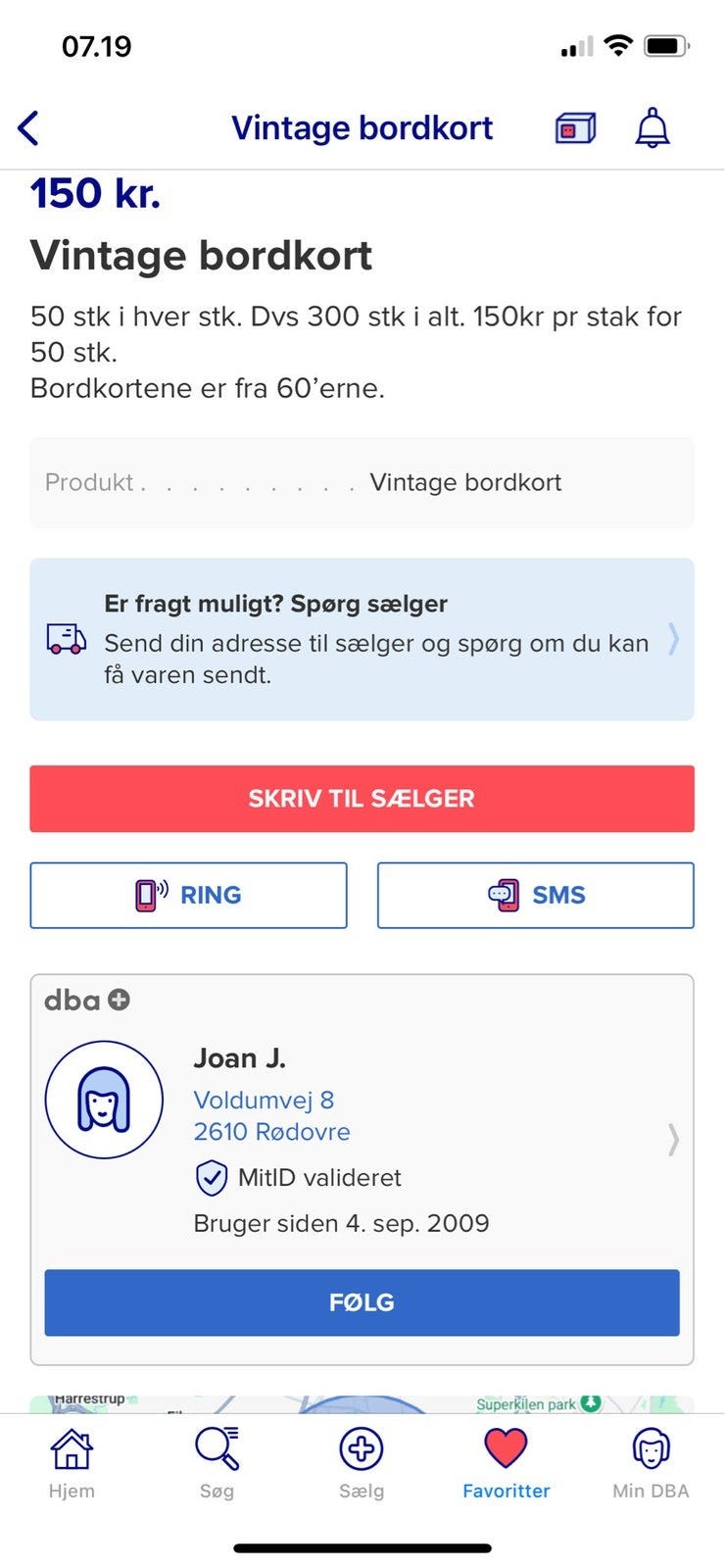Open the map preview
Screen dimensions: 725x1568
[x=362, y=1403]
